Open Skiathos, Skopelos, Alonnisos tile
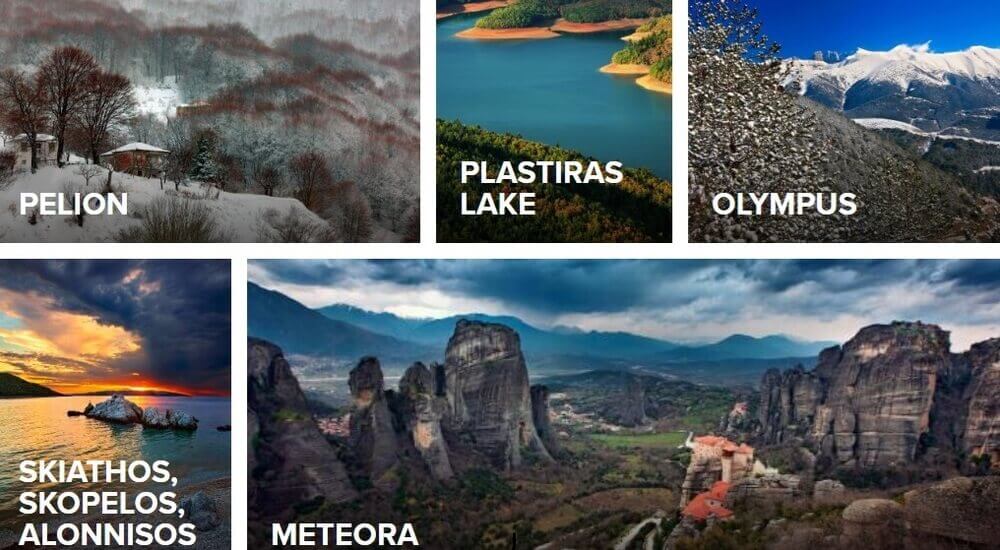The height and width of the screenshot is (550, 1000). coord(115,404)
